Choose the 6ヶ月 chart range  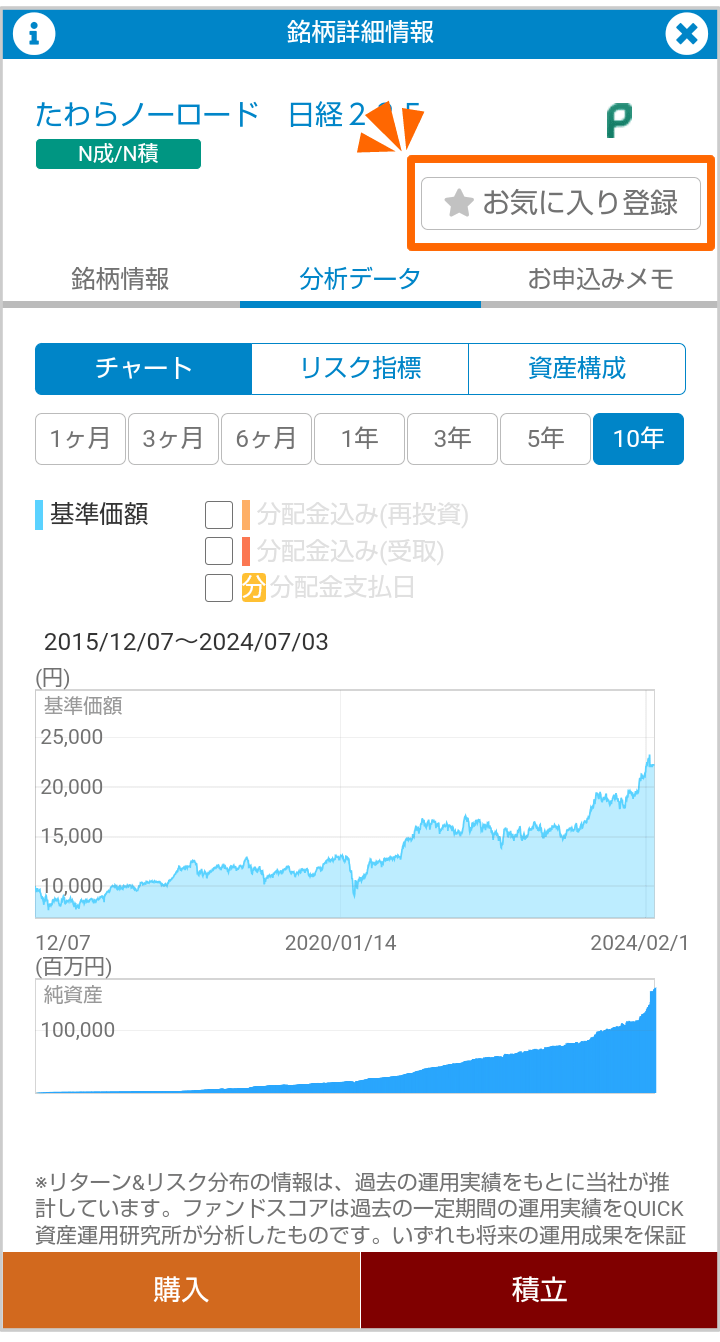[x=266, y=439]
